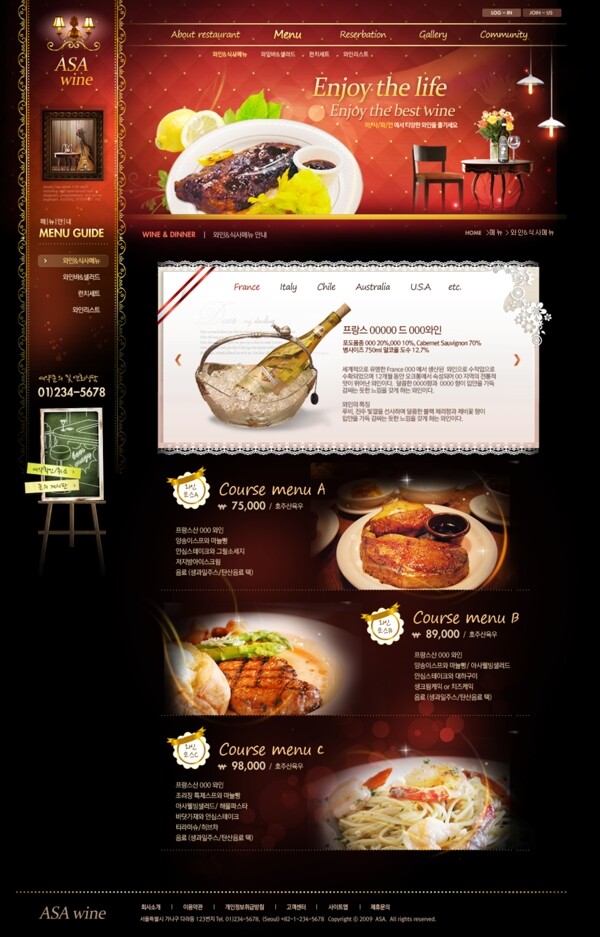Switch to the Chile wine tab
600x937 pixels.
pyautogui.click(x=326, y=287)
